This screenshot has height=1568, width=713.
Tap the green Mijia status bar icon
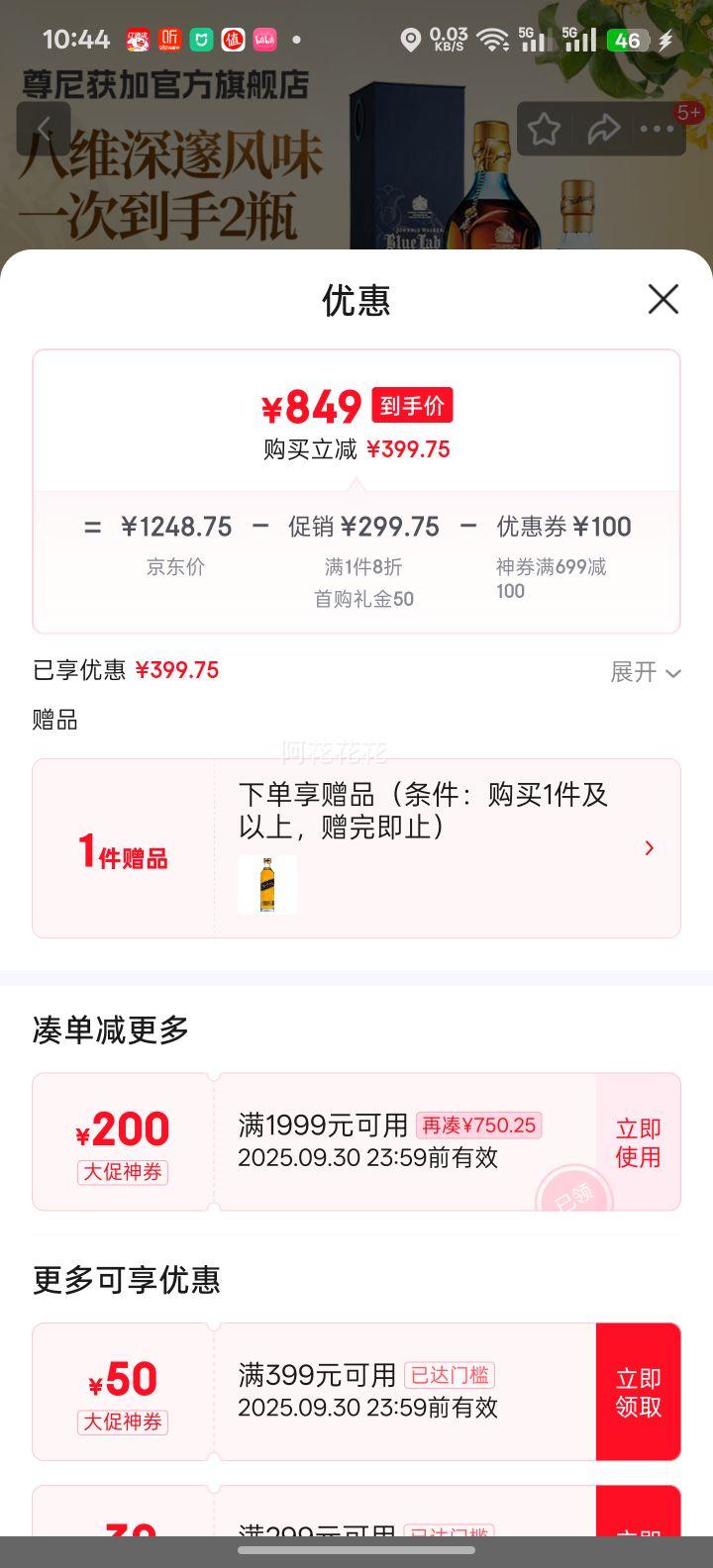click(x=199, y=38)
